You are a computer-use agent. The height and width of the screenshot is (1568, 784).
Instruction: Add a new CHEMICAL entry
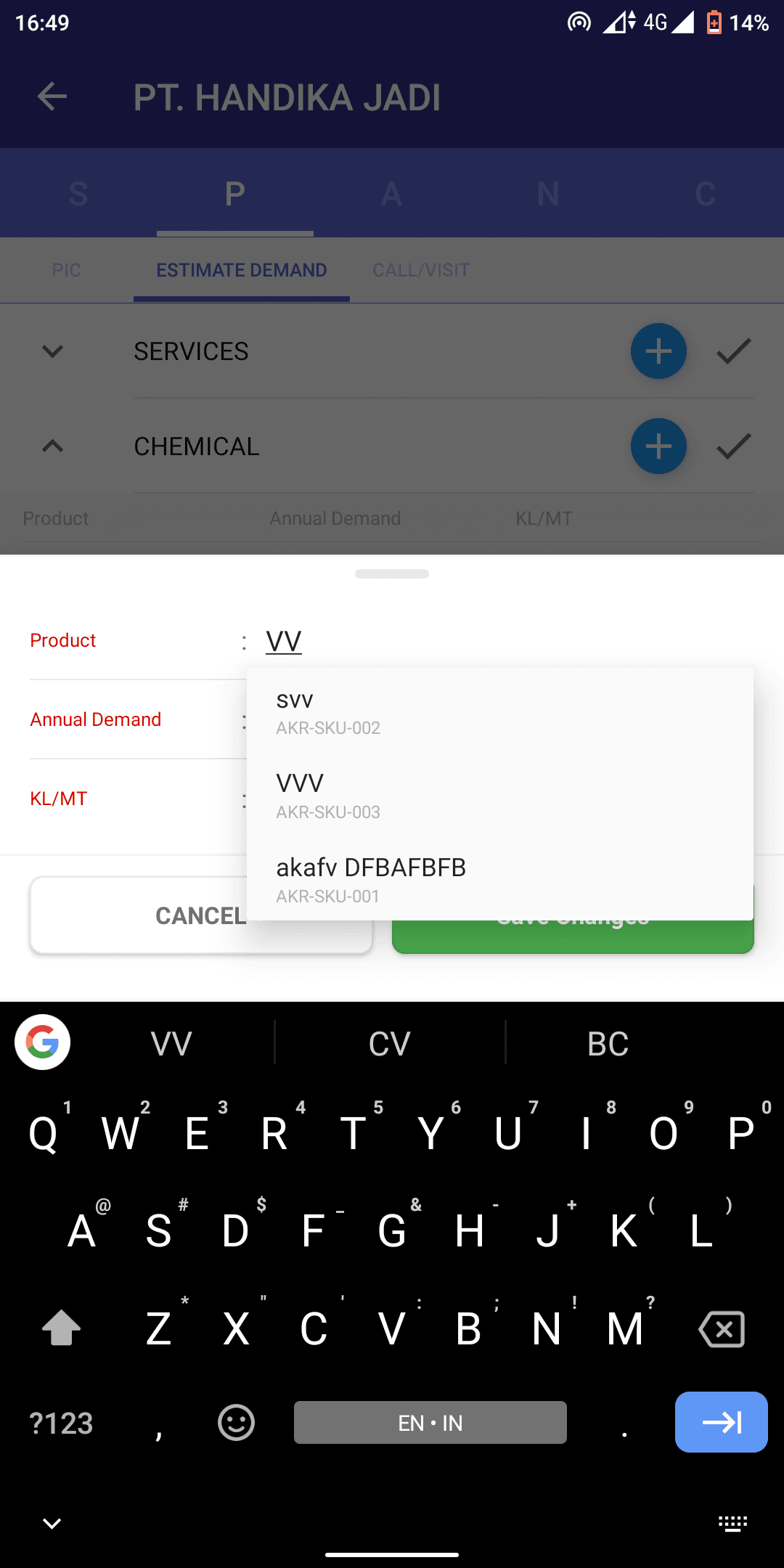(658, 446)
